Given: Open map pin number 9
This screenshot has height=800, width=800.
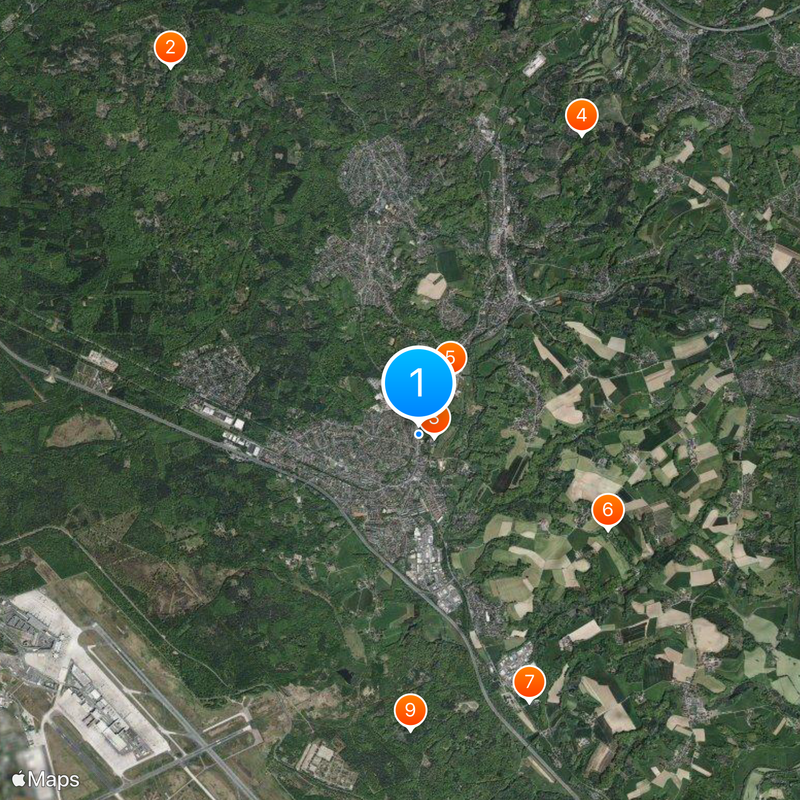Looking at the screenshot, I should 410,710.
